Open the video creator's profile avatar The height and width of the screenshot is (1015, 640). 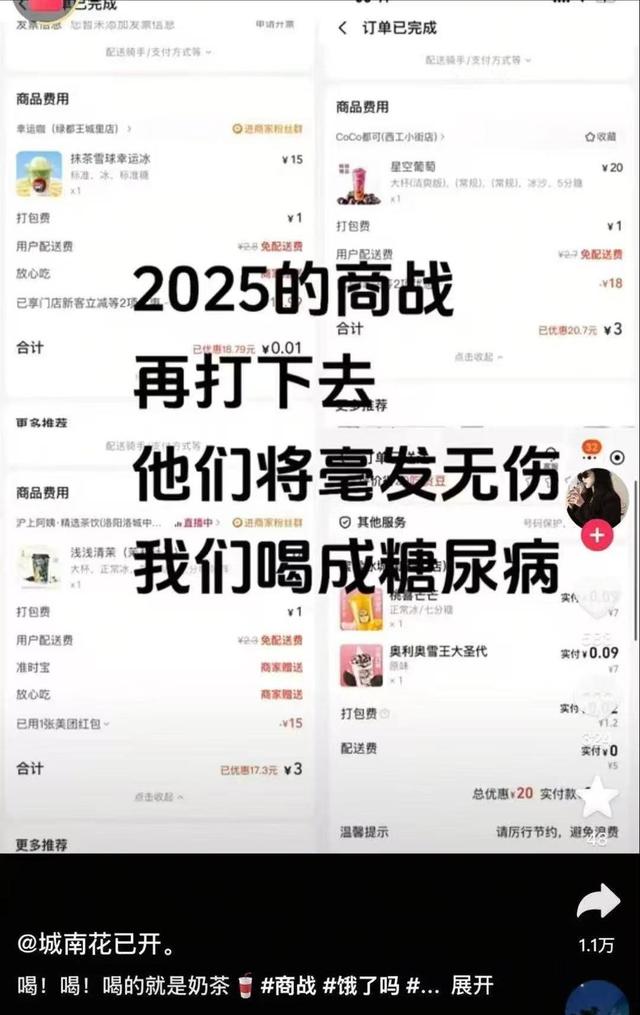pos(597,496)
